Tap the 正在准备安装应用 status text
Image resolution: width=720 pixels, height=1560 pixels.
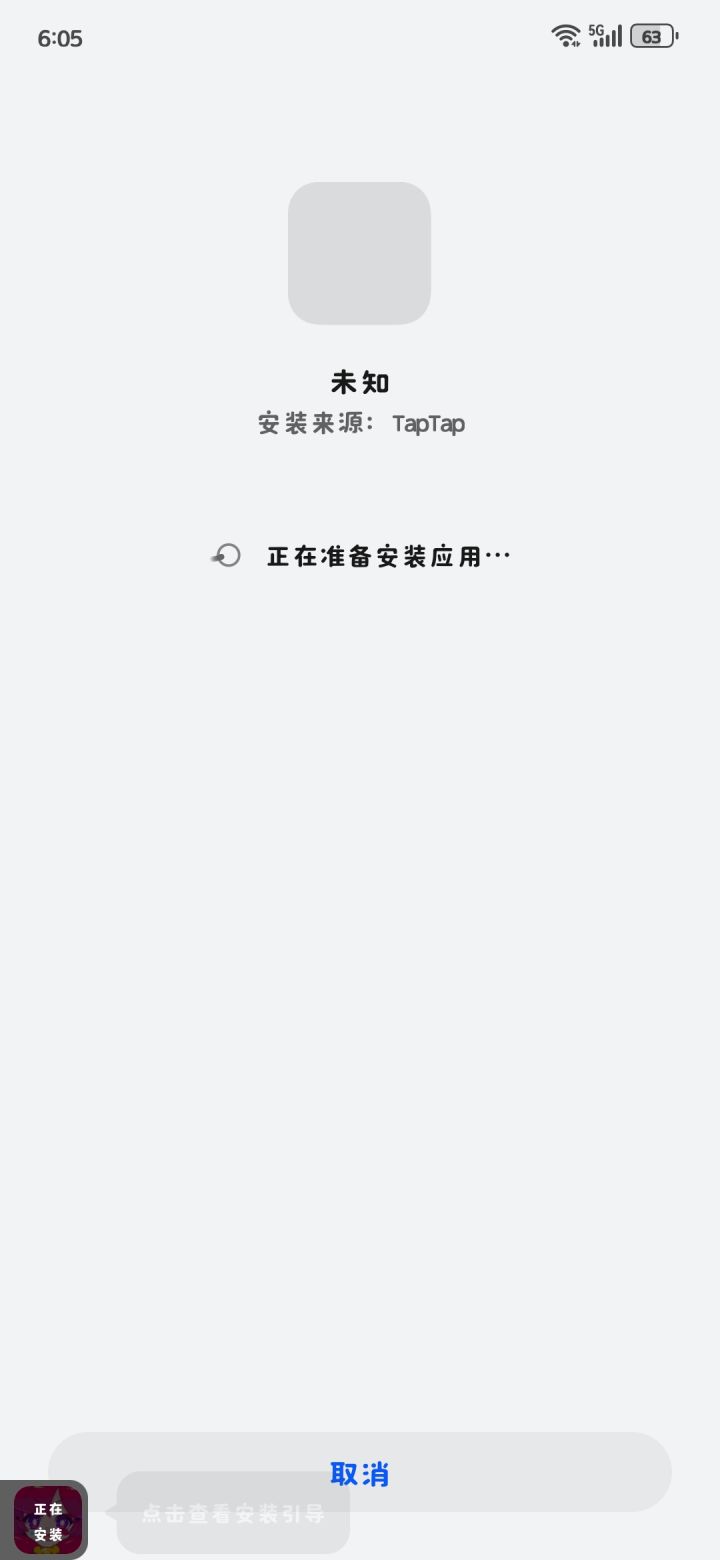[x=388, y=555]
